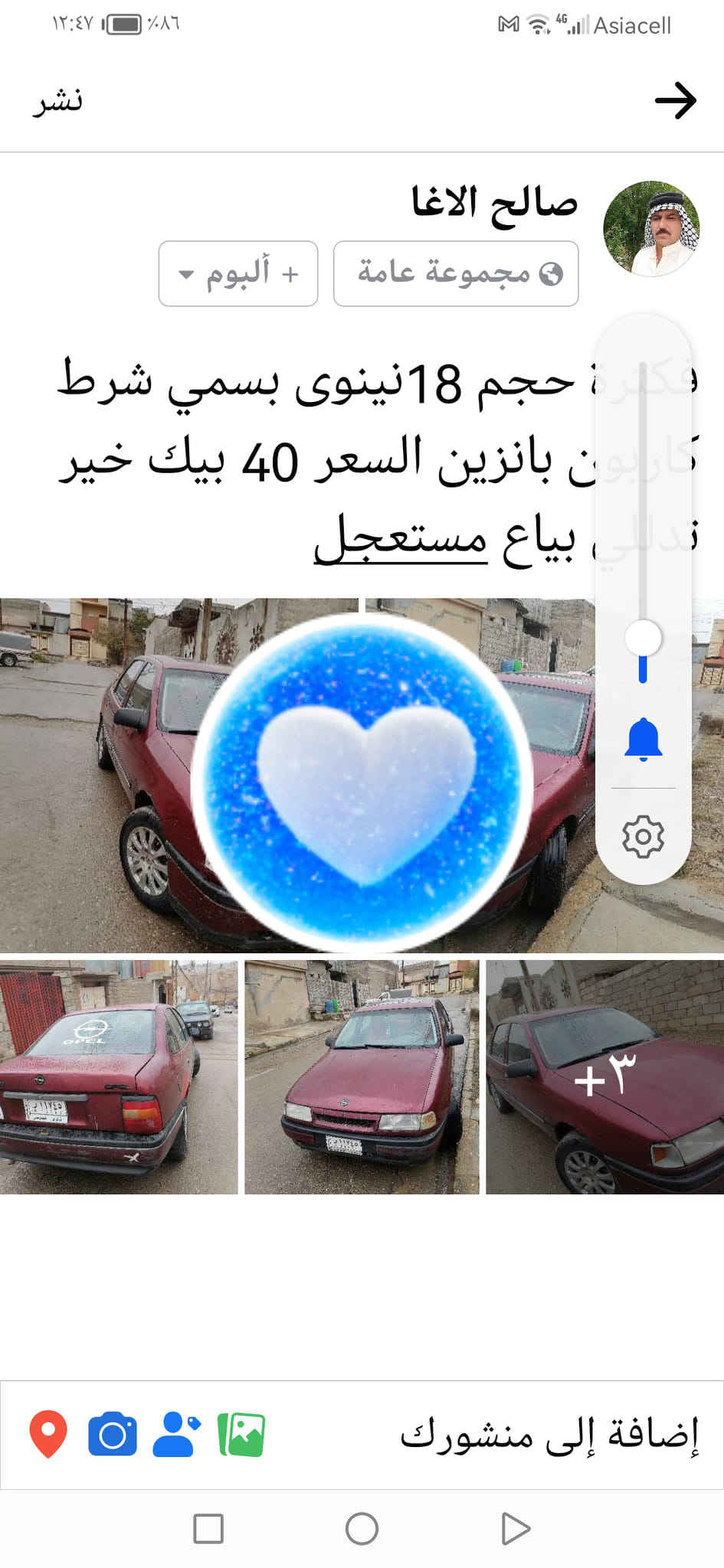The height and width of the screenshot is (1568, 724).
Task: Toggle the ringer bell in volume panel
Action: [x=643, y=739]
